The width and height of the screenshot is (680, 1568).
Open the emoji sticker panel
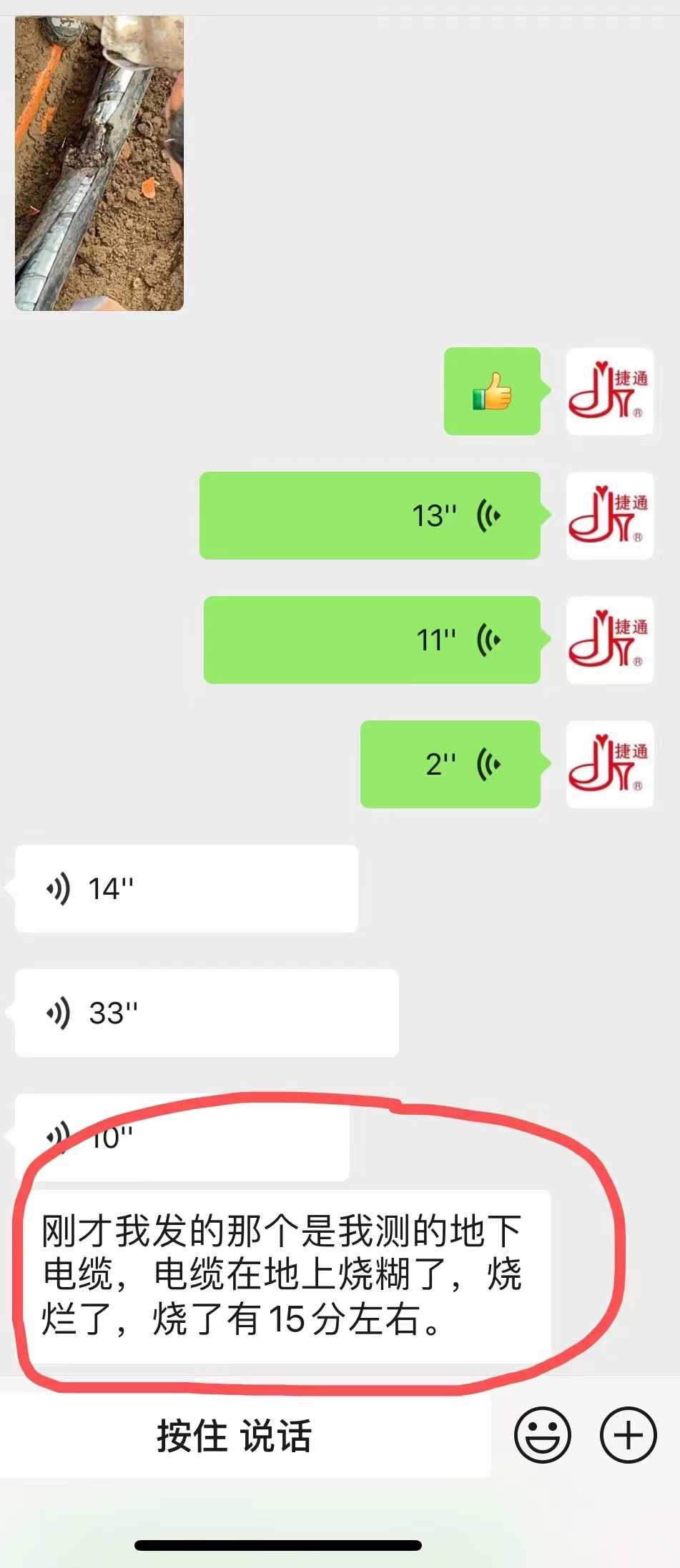point(542,1435)
